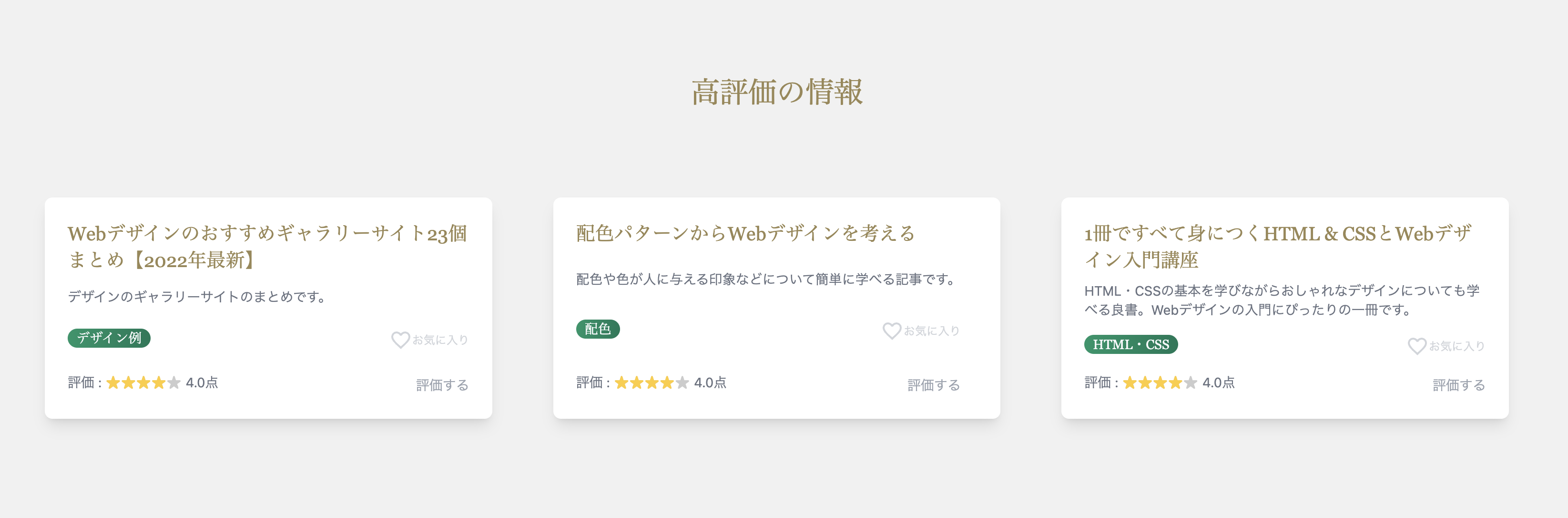Tap 評価する on the HTML & CSS card
The image size is (1568, 518).
point(1458,384)
